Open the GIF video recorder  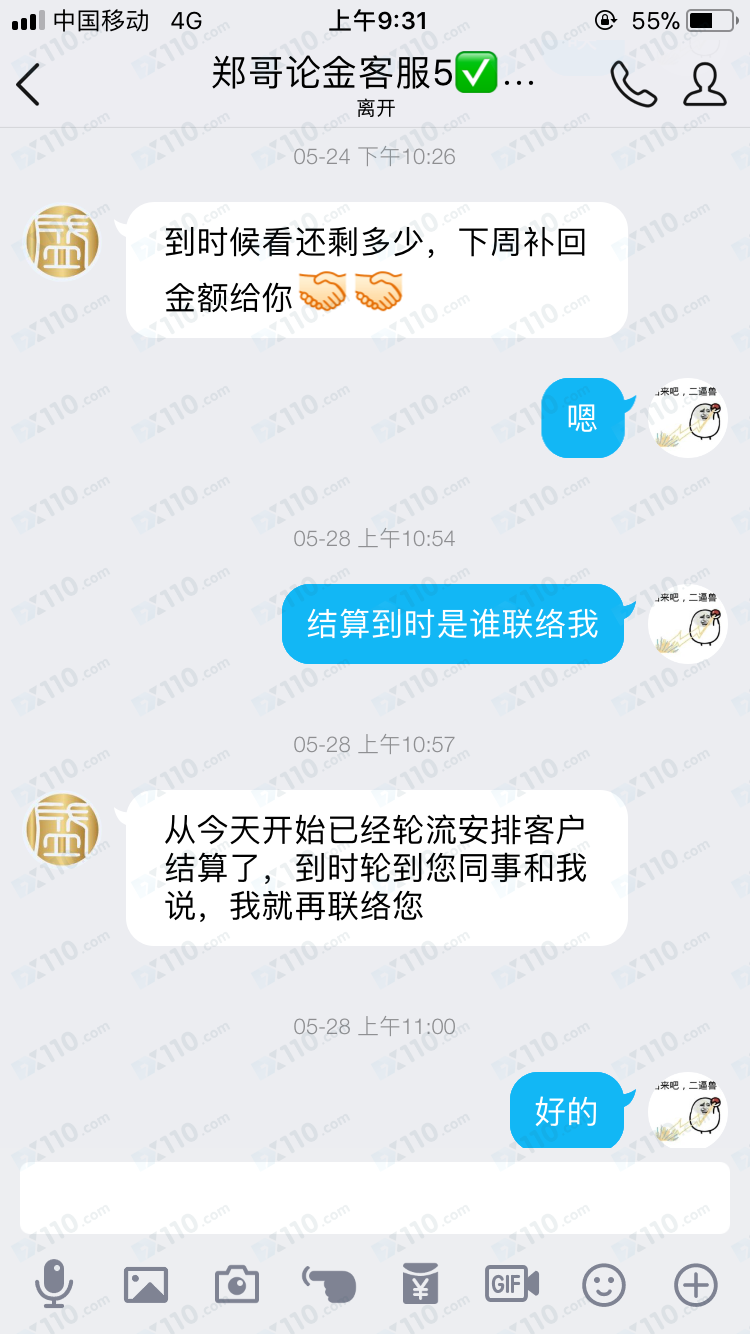click(512, 1284)
